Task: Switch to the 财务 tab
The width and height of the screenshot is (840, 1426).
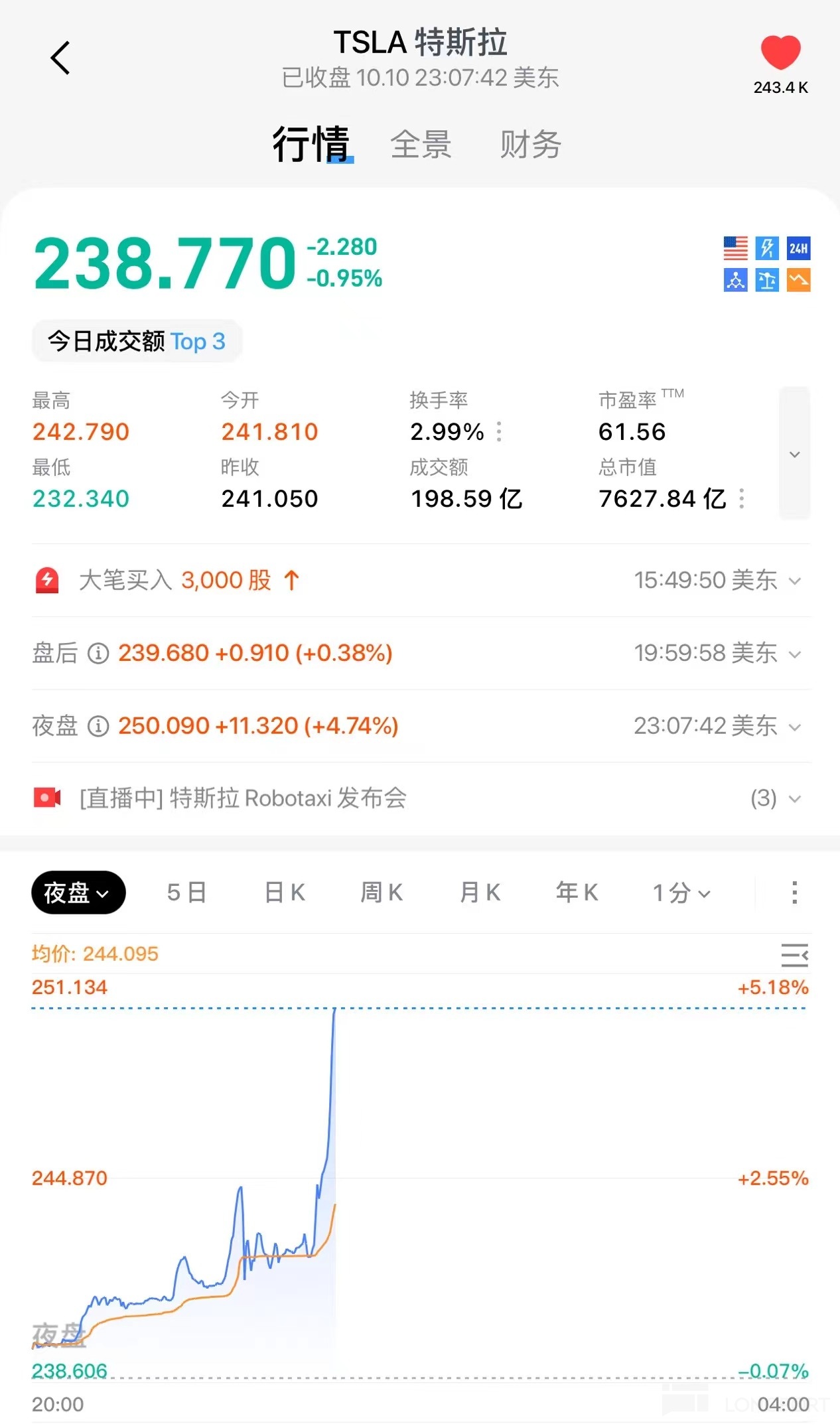Action: [530, 145]
